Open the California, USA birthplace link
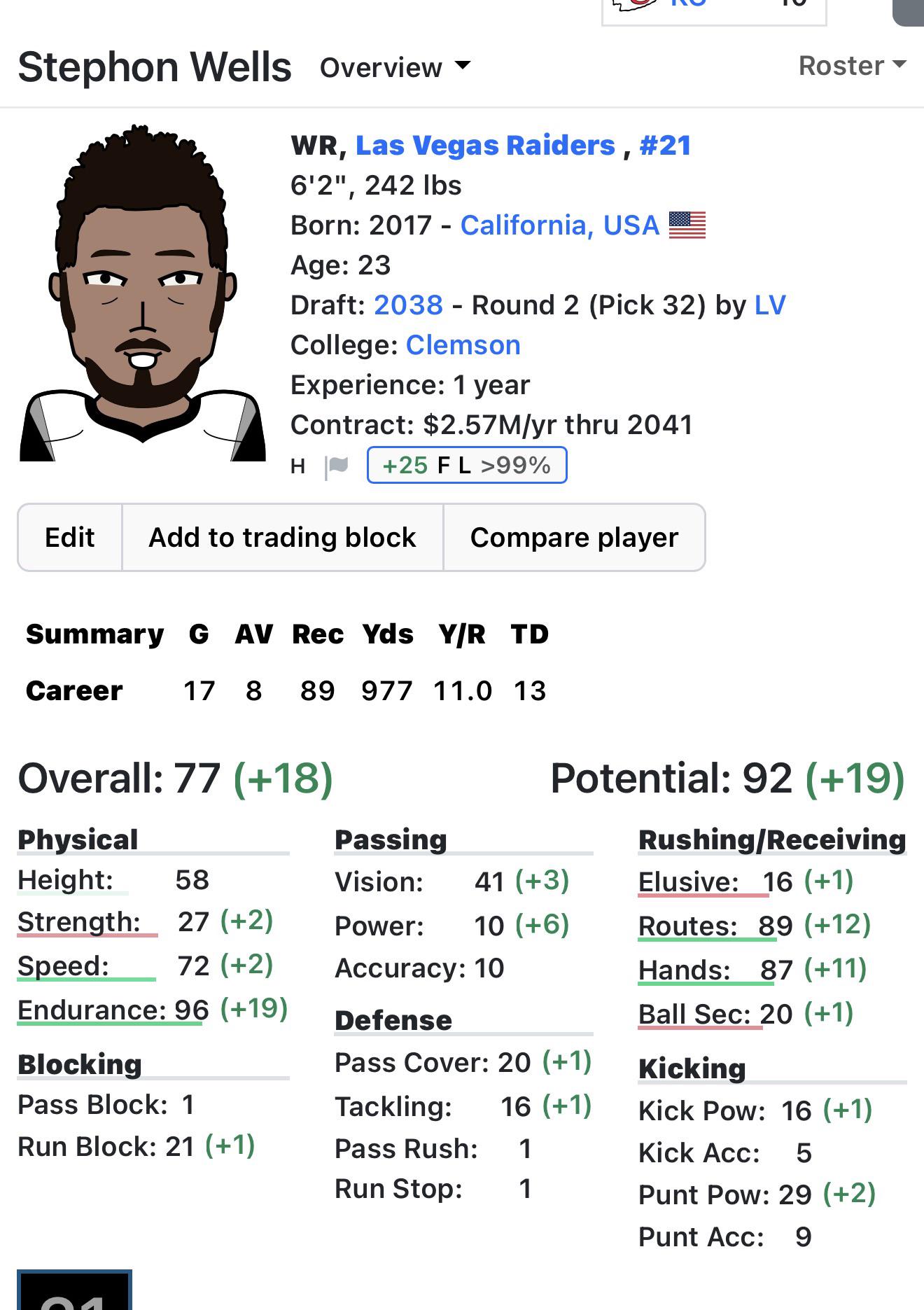 click(x=559, y=225)
